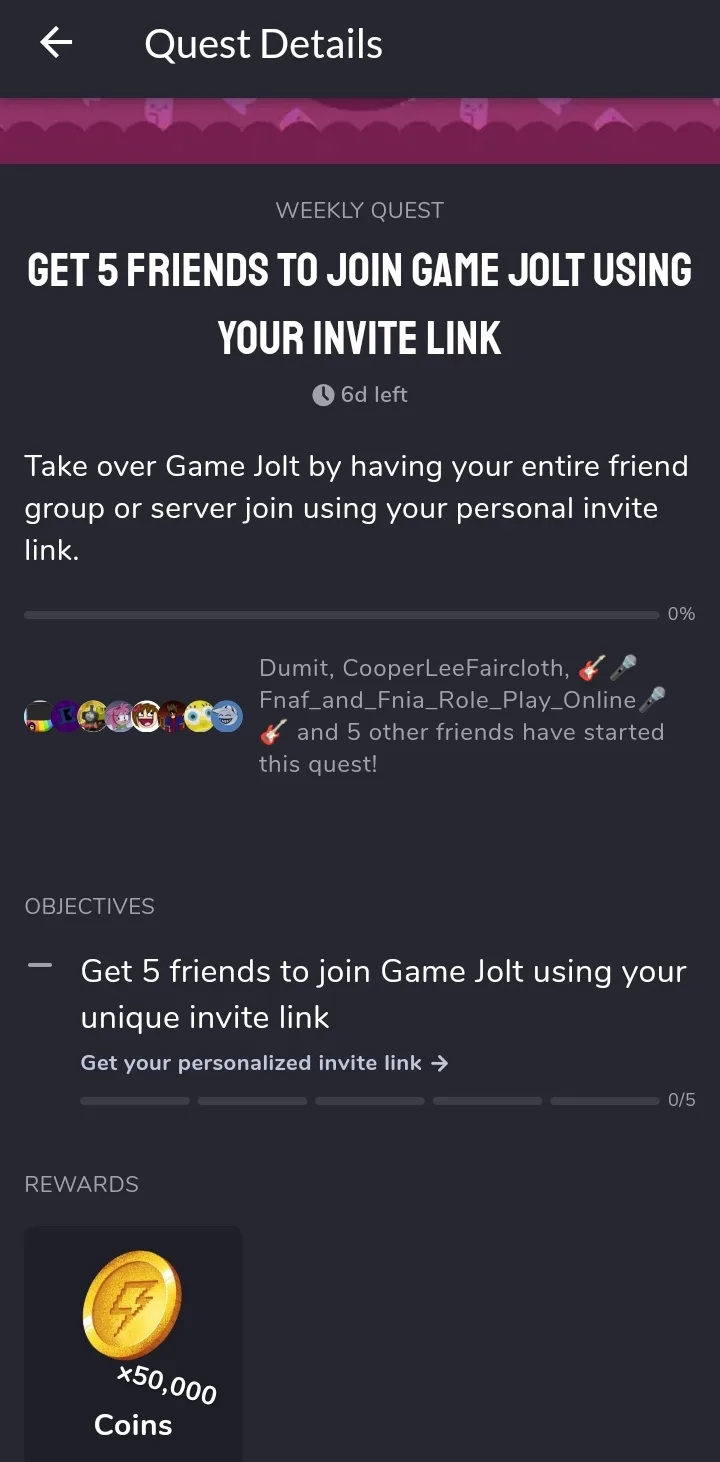This screenshot has width=720, height=1462.
Task: Open the personalized invite link
Action: click(264, 1063)
